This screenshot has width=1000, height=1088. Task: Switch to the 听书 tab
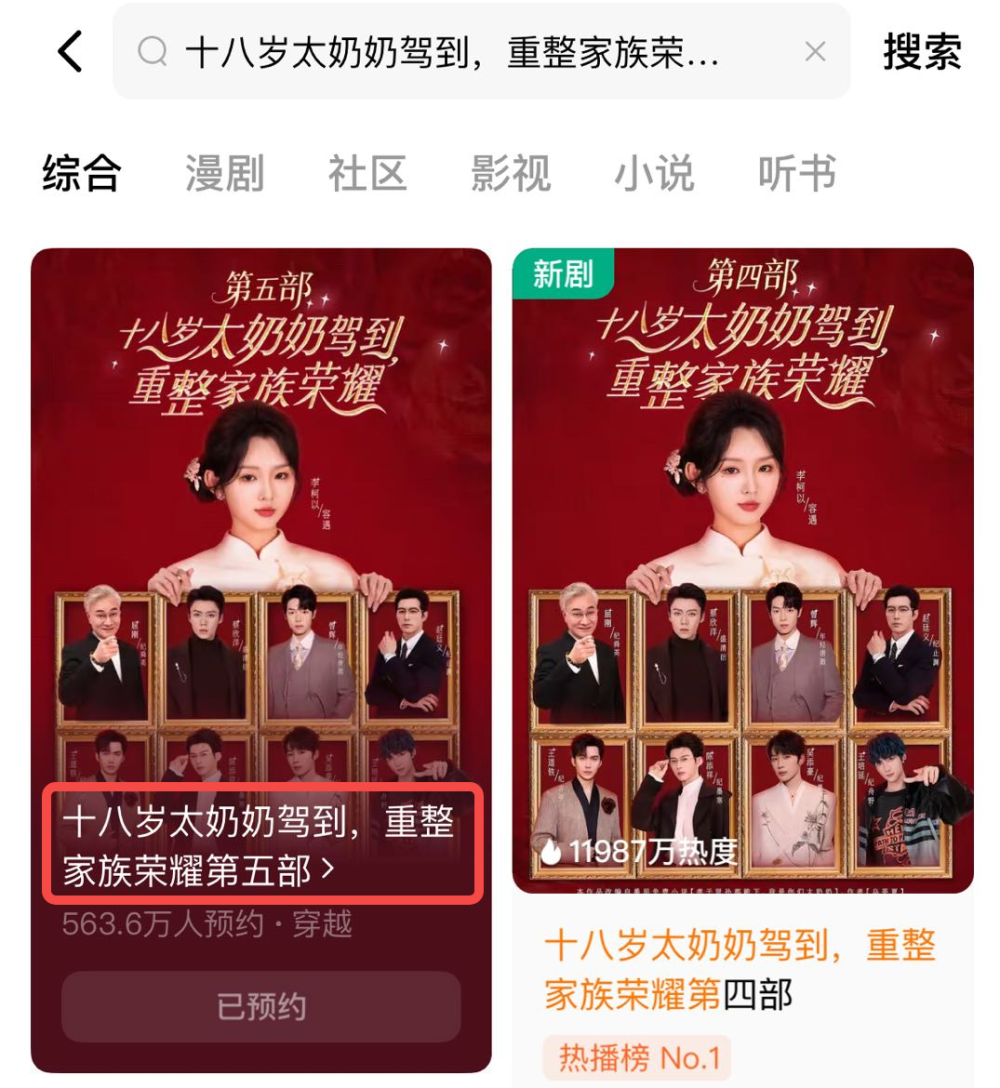[x=795, y=172]
